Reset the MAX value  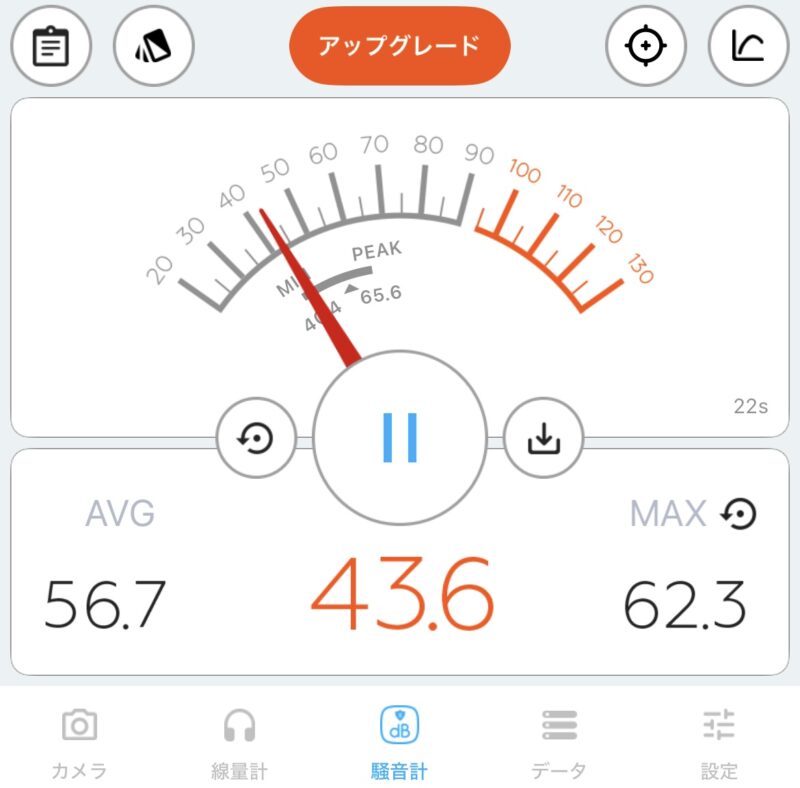pyautogui.click(x=739, y=514)
